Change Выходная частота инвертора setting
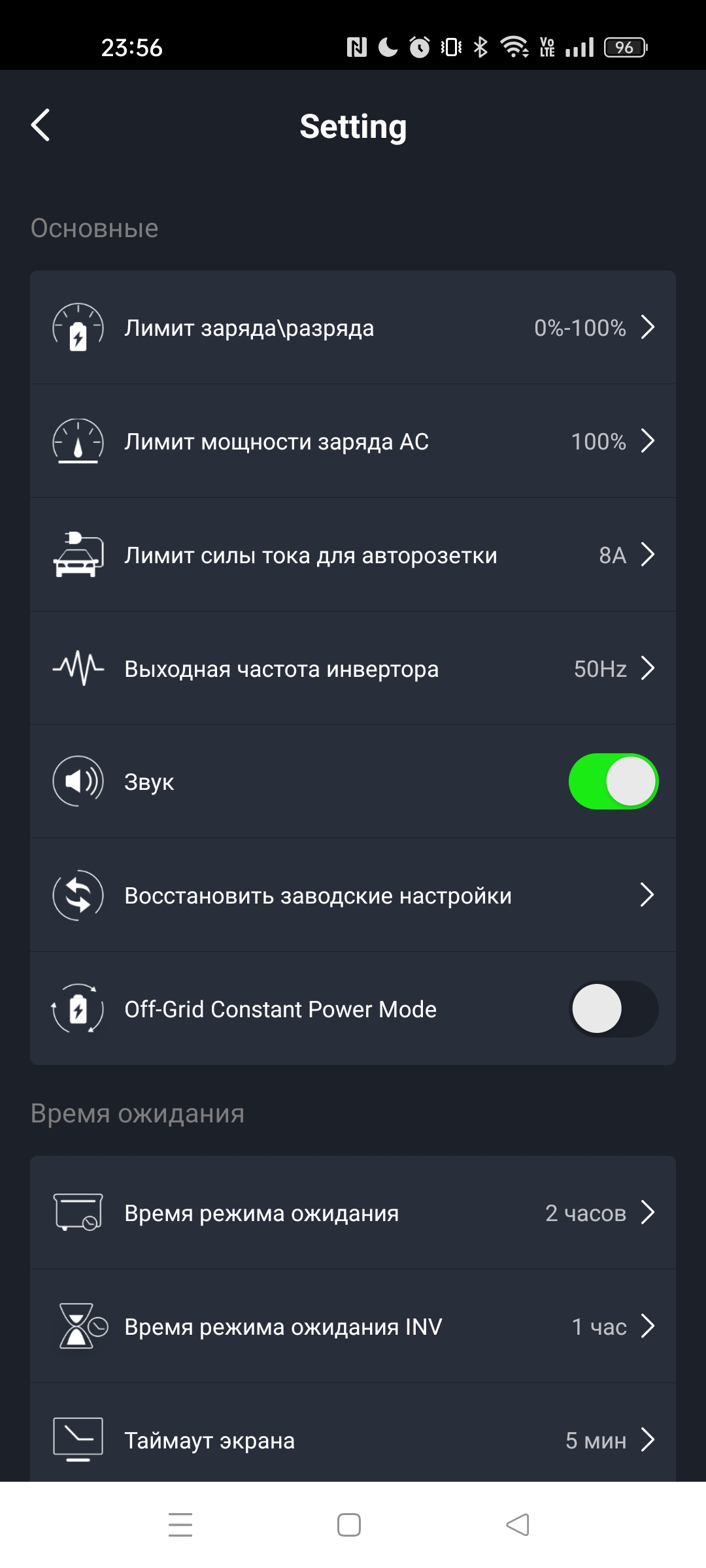This screenshot has height=1568, width=706. [353, 668]
